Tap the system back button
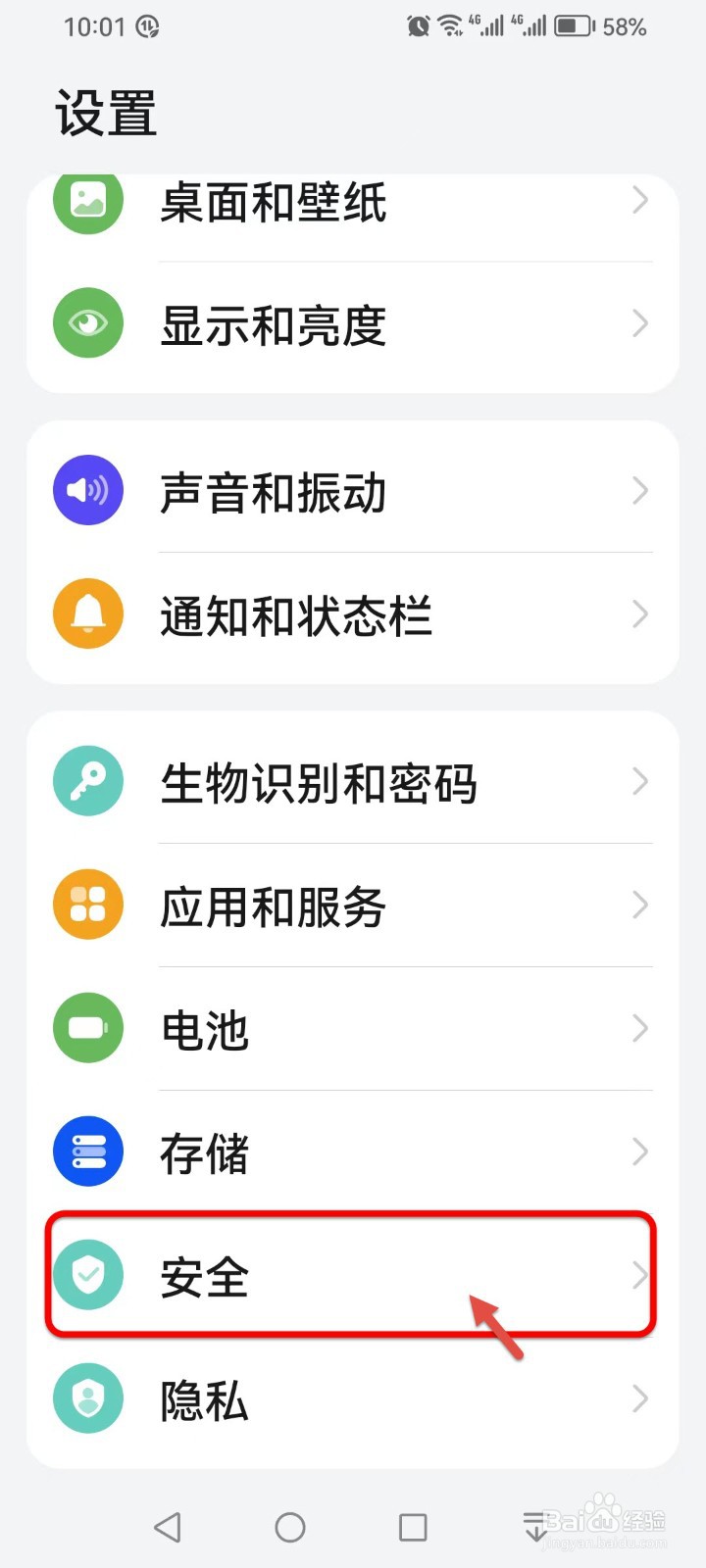 pos(168,1527)
